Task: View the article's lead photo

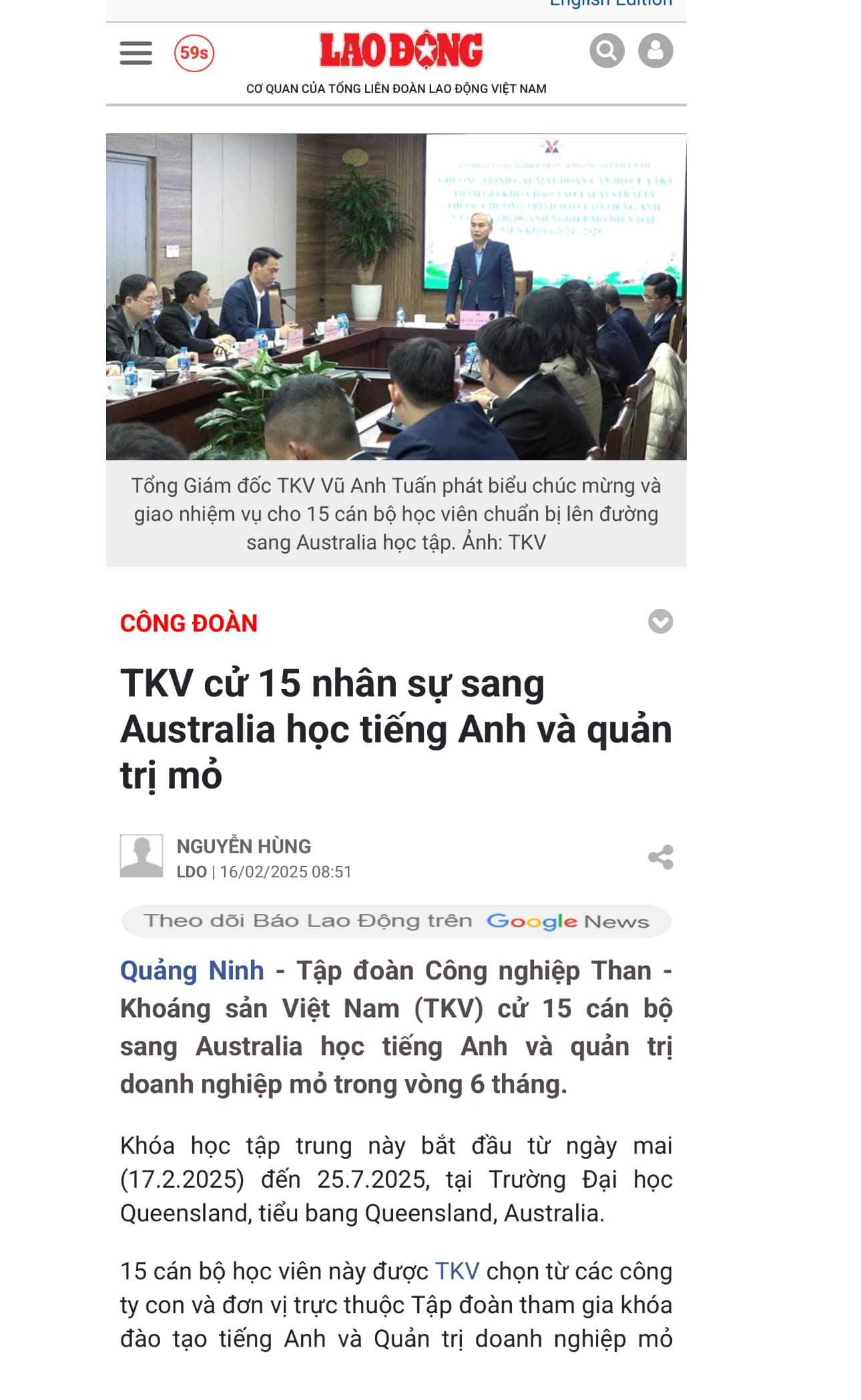Action: 396,297
